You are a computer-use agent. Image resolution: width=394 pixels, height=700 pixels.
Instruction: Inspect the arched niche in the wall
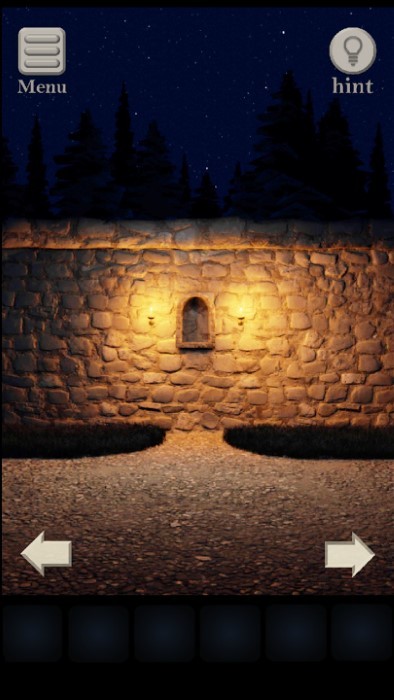click(195, 321)
